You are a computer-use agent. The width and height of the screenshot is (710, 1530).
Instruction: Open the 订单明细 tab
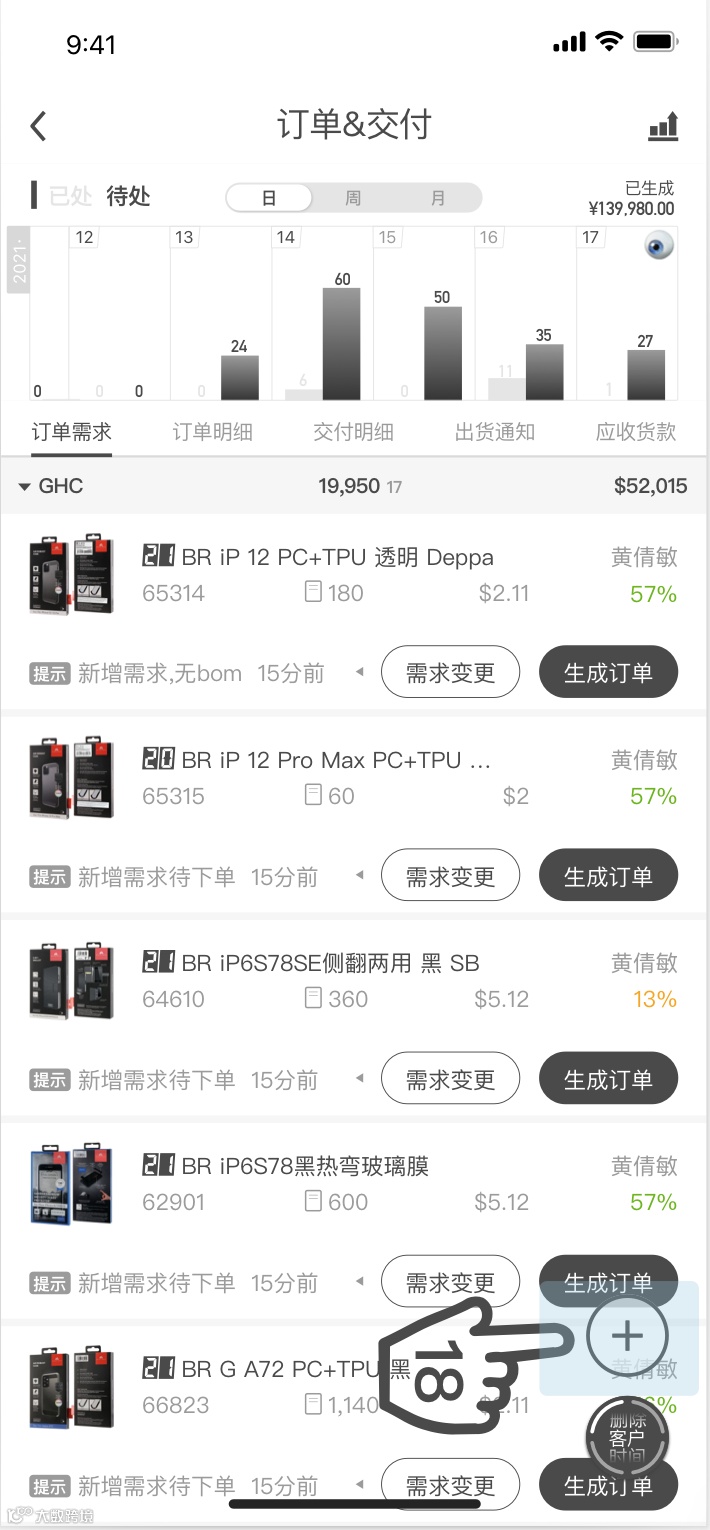tap(212, 432)
